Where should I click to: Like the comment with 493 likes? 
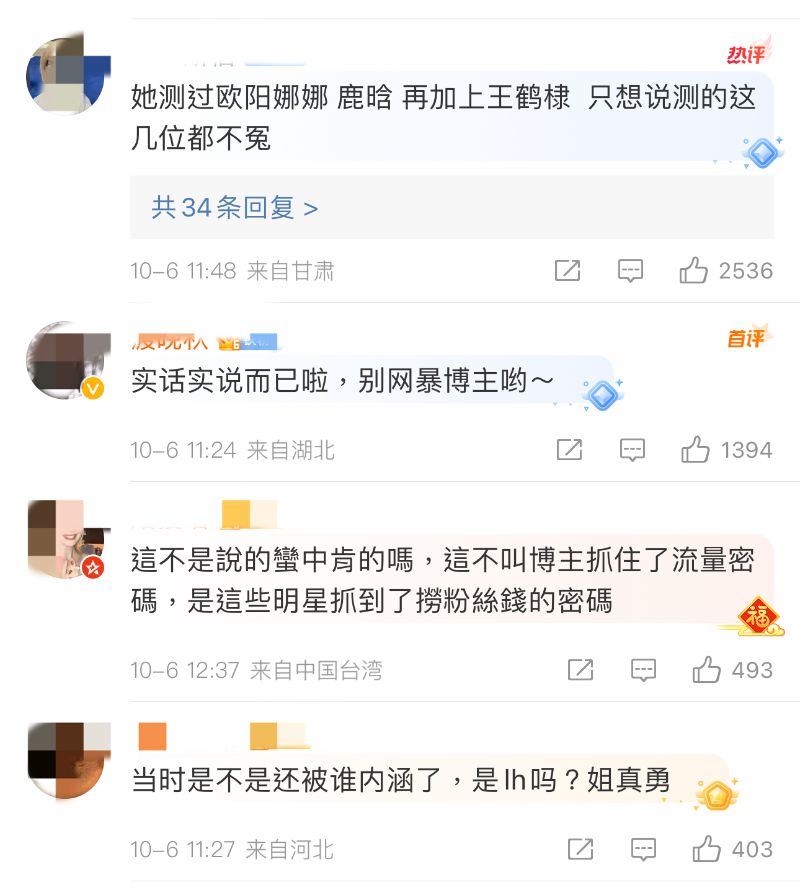pyautogui.click(x=707, y=670)
